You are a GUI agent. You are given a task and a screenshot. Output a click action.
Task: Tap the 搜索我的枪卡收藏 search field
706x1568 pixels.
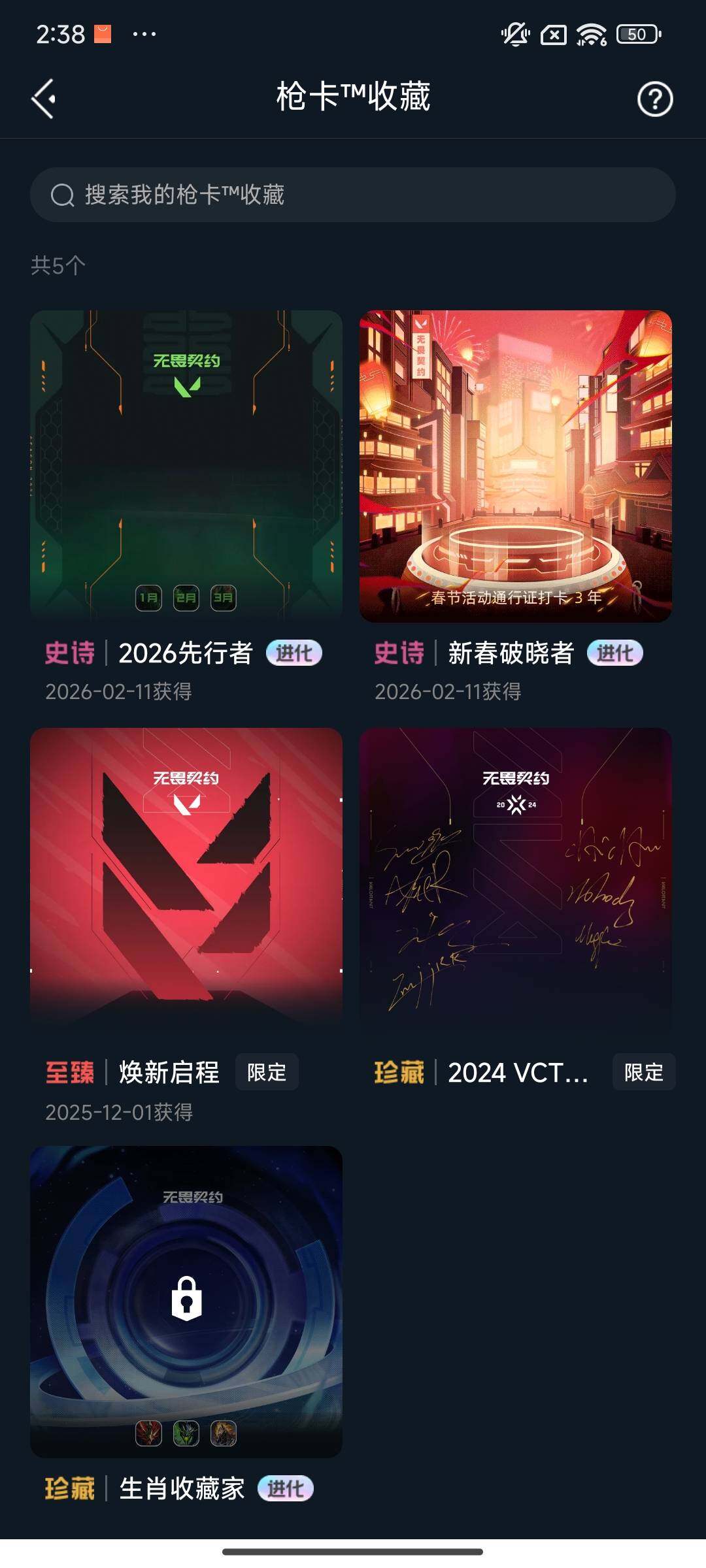[x=353, y=195]
